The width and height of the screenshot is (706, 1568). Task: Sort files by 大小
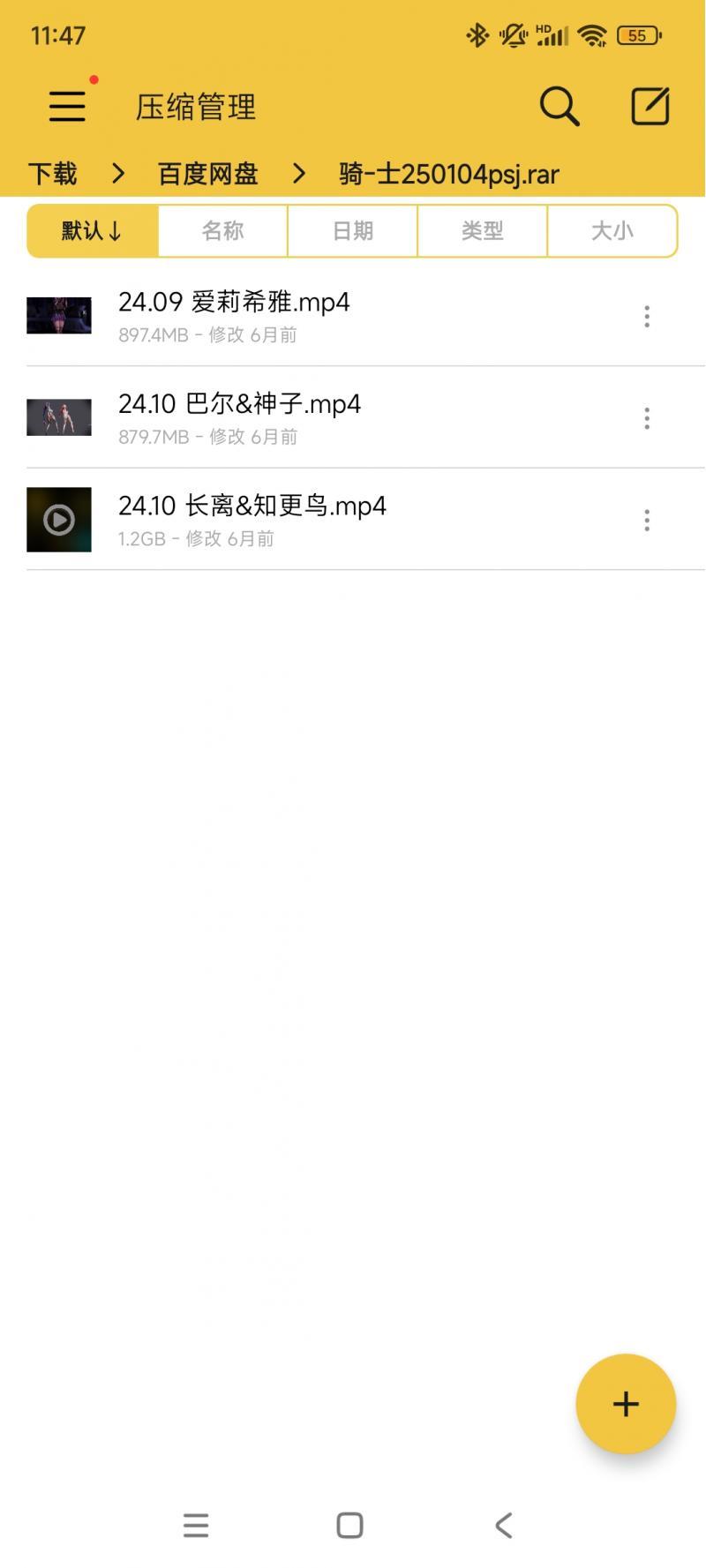coord(612,231)
